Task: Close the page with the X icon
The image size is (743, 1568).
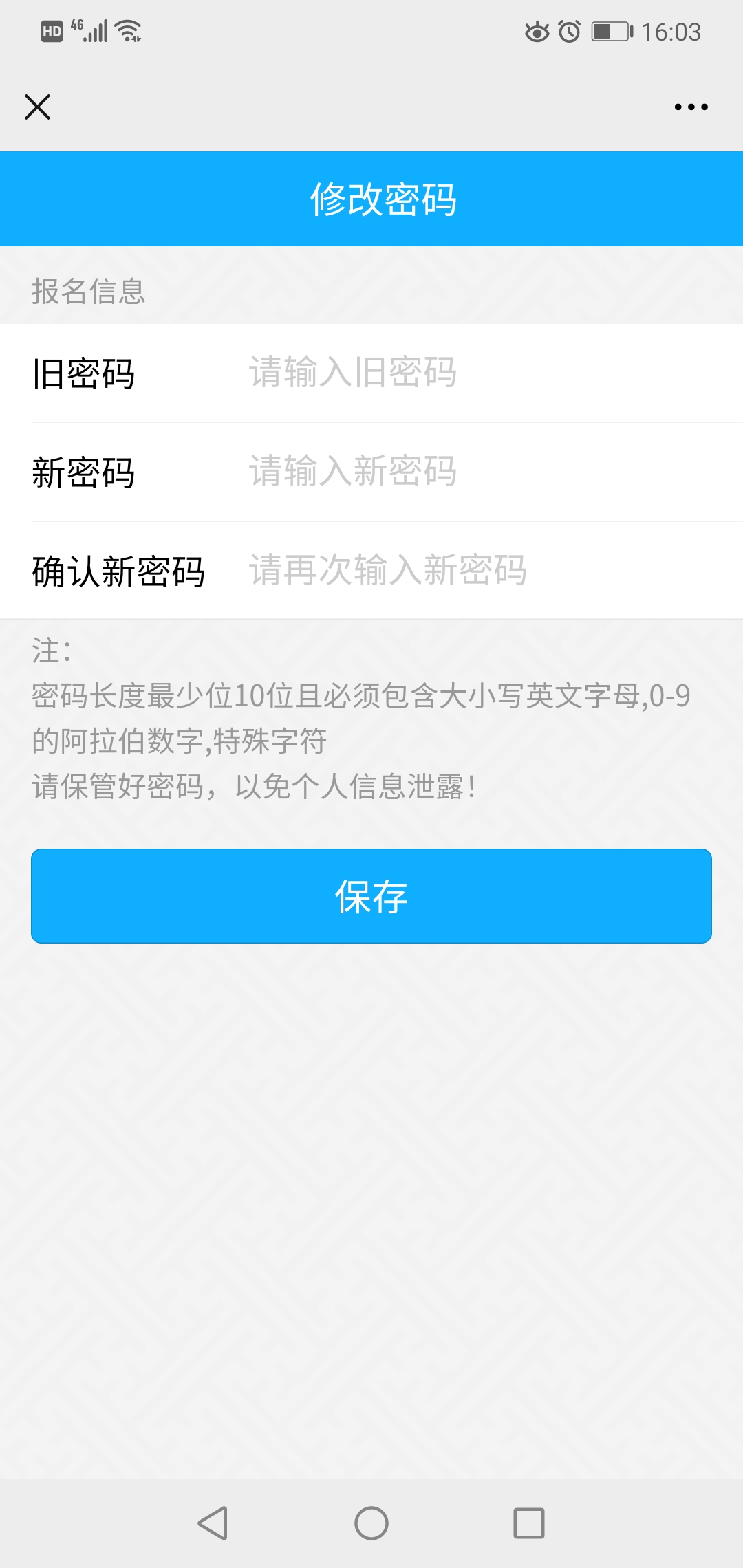Action: [x=37, y=107]
